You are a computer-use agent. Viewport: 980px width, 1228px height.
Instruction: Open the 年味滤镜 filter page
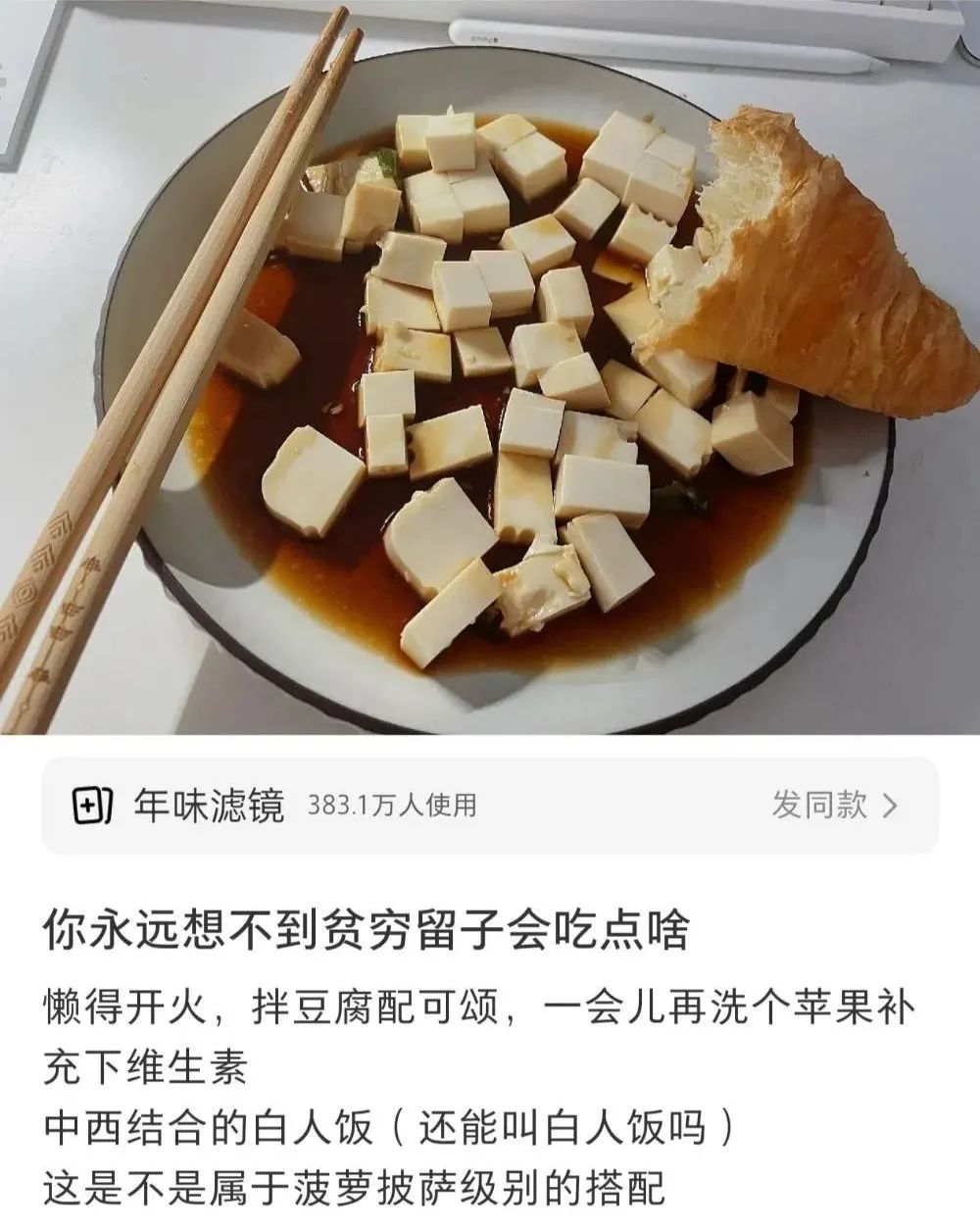point(211,806)
